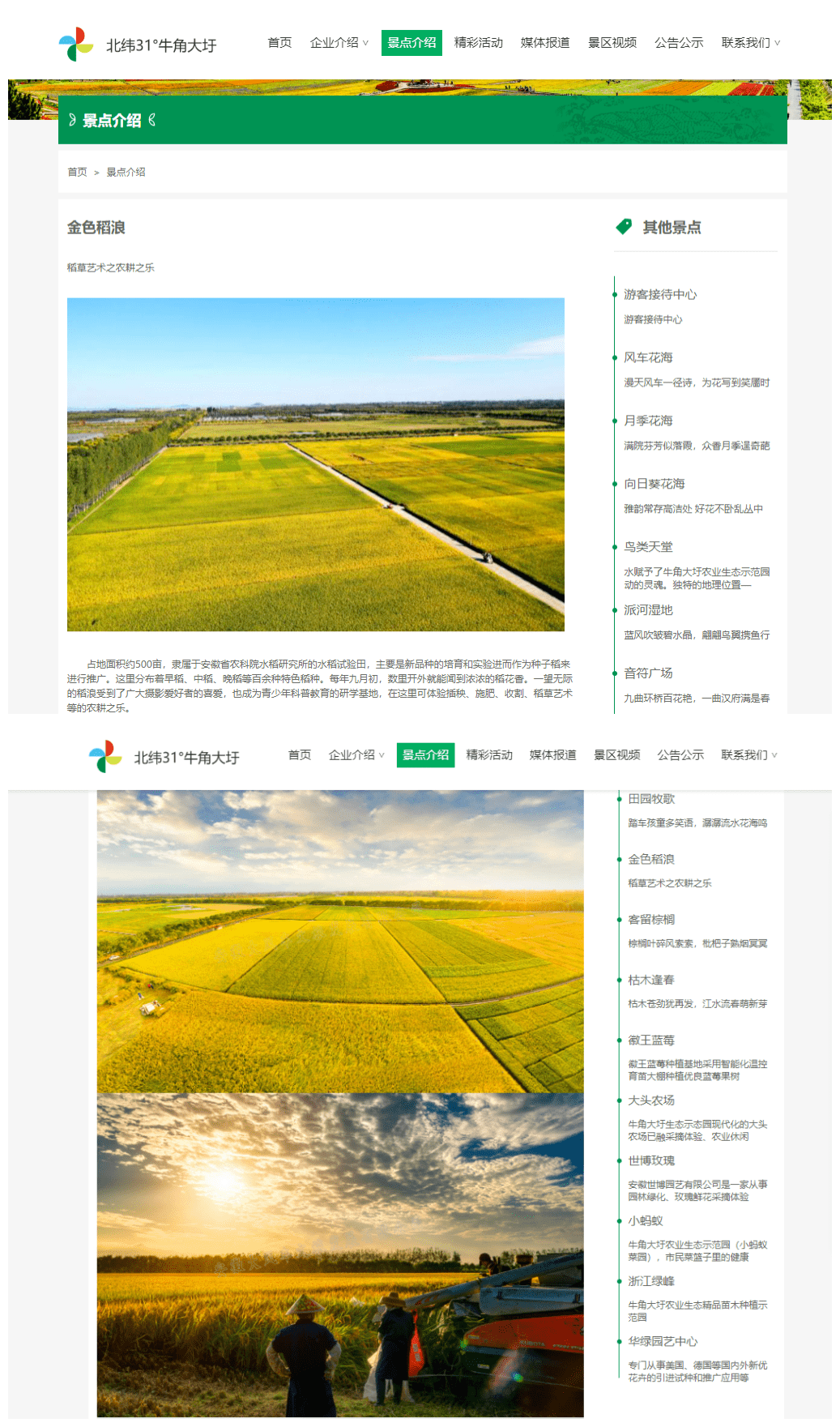Select the 枯木逢春 attraction

click(651, 980)
